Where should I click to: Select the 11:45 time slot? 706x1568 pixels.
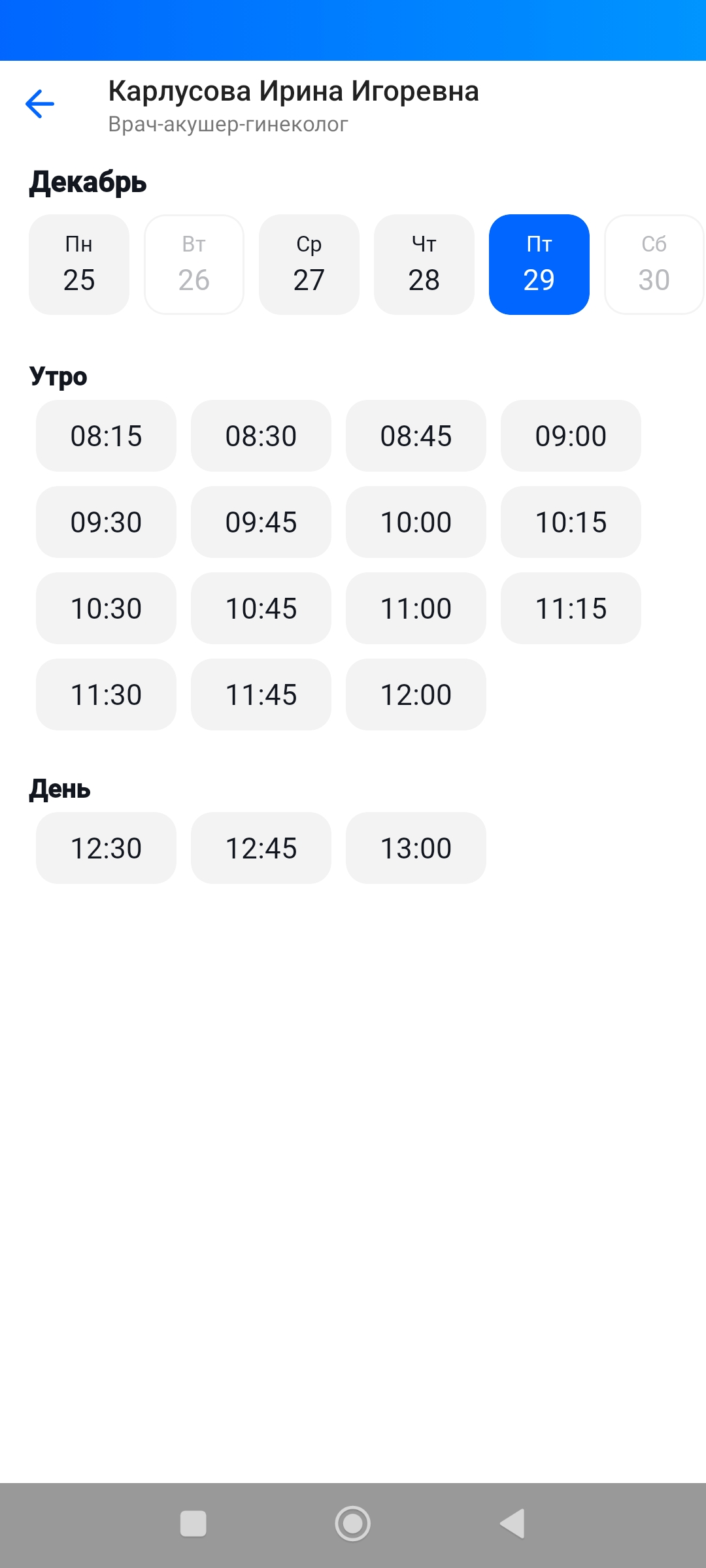(261, 694)
